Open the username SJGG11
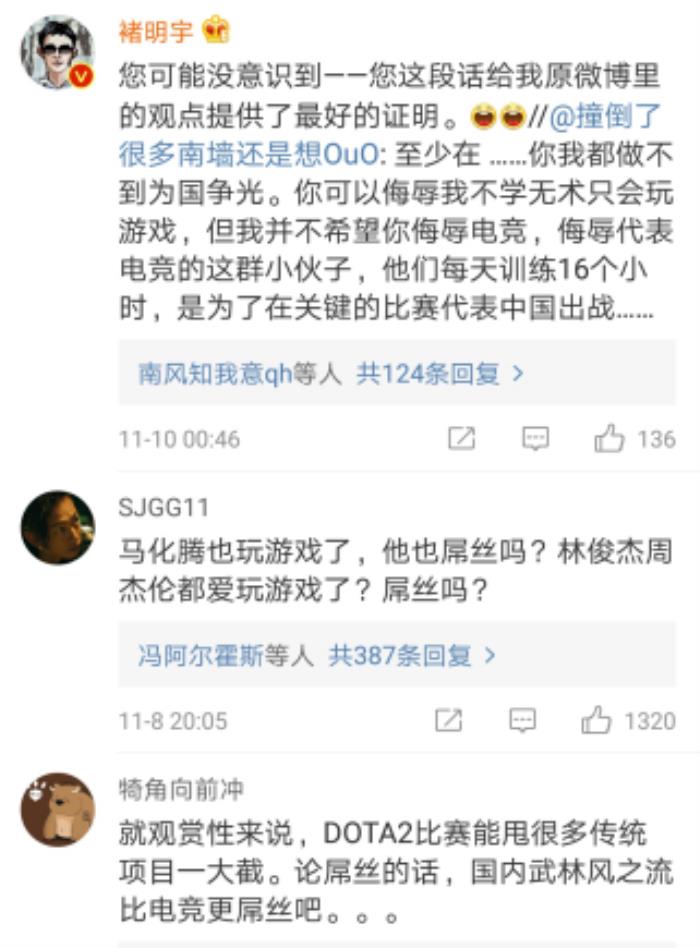The image size is (700, 948). click(163, 508)
